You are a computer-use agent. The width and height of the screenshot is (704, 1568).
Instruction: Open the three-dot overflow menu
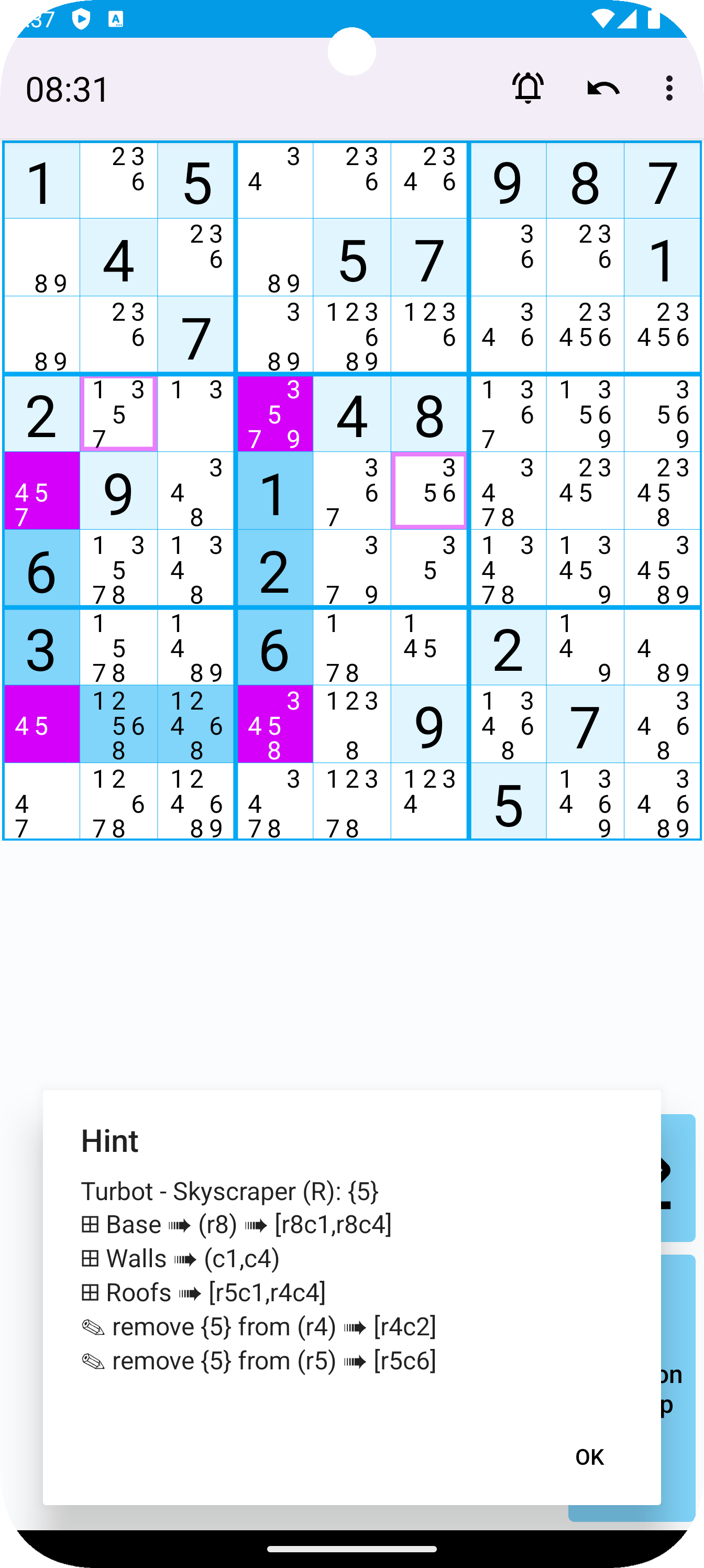point(669,88)
